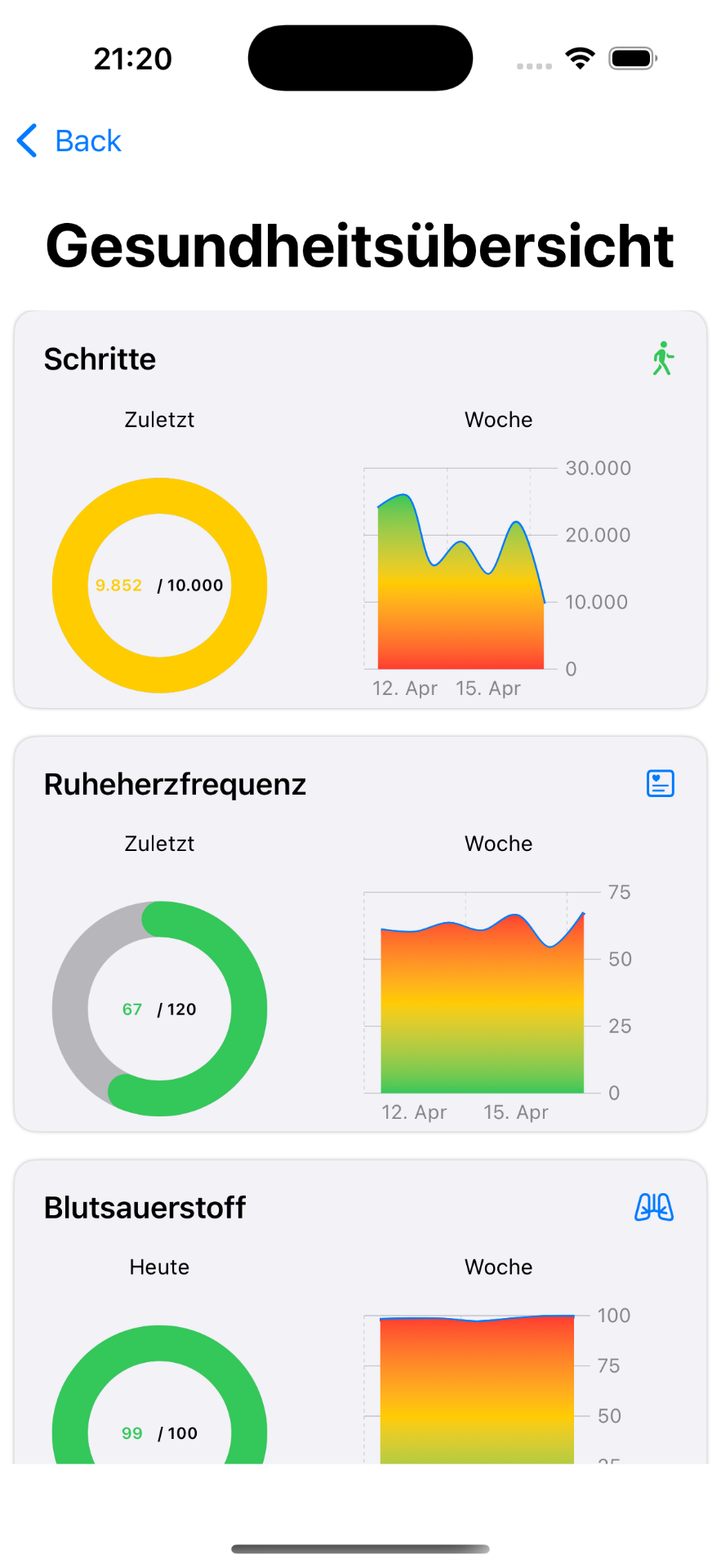Viewport: 721px width, 1568px height.
Task: Toggle the Woche view on the Ruheherzfrequenz card
Action: click(x=498, y=844)
